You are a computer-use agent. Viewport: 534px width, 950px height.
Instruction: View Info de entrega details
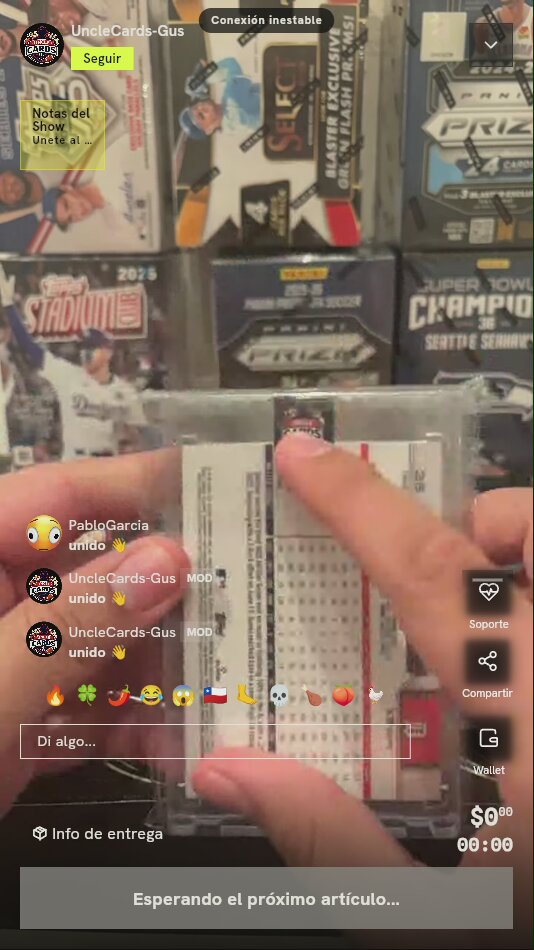click(98, 834)
